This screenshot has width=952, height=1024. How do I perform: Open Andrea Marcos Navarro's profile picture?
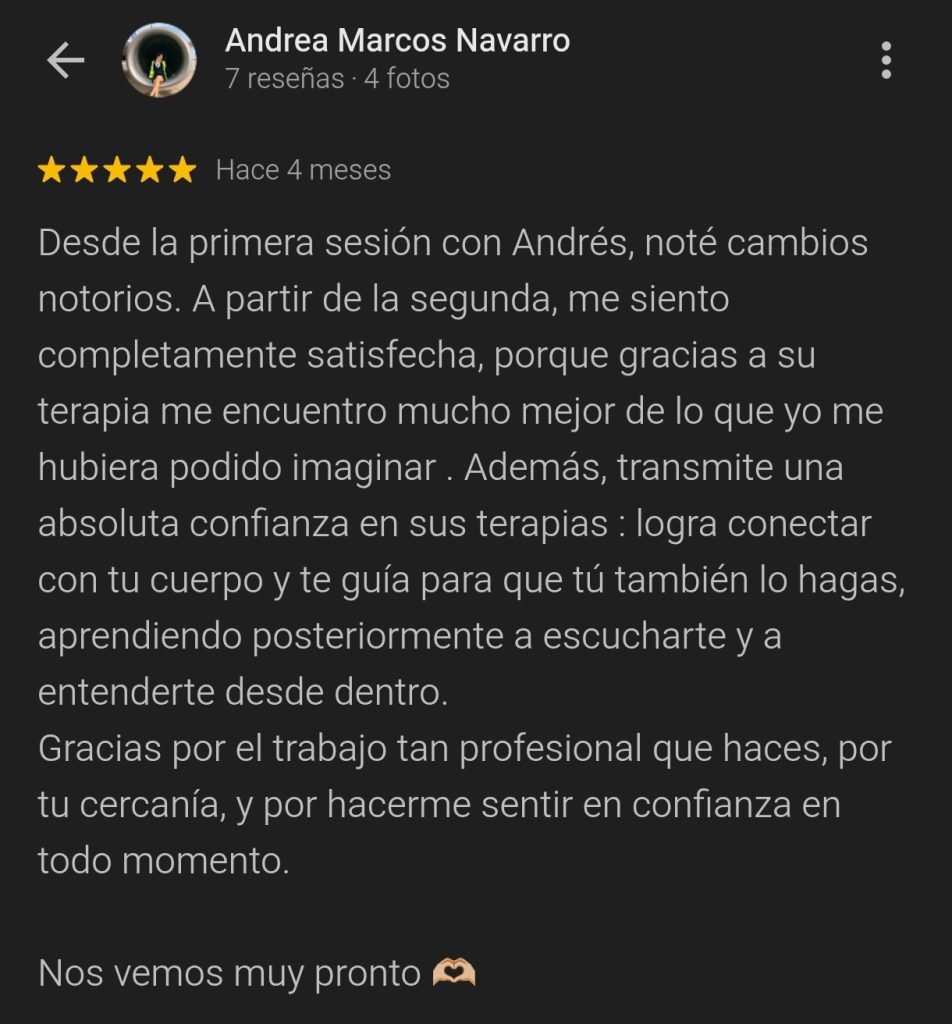click(159, 61)
